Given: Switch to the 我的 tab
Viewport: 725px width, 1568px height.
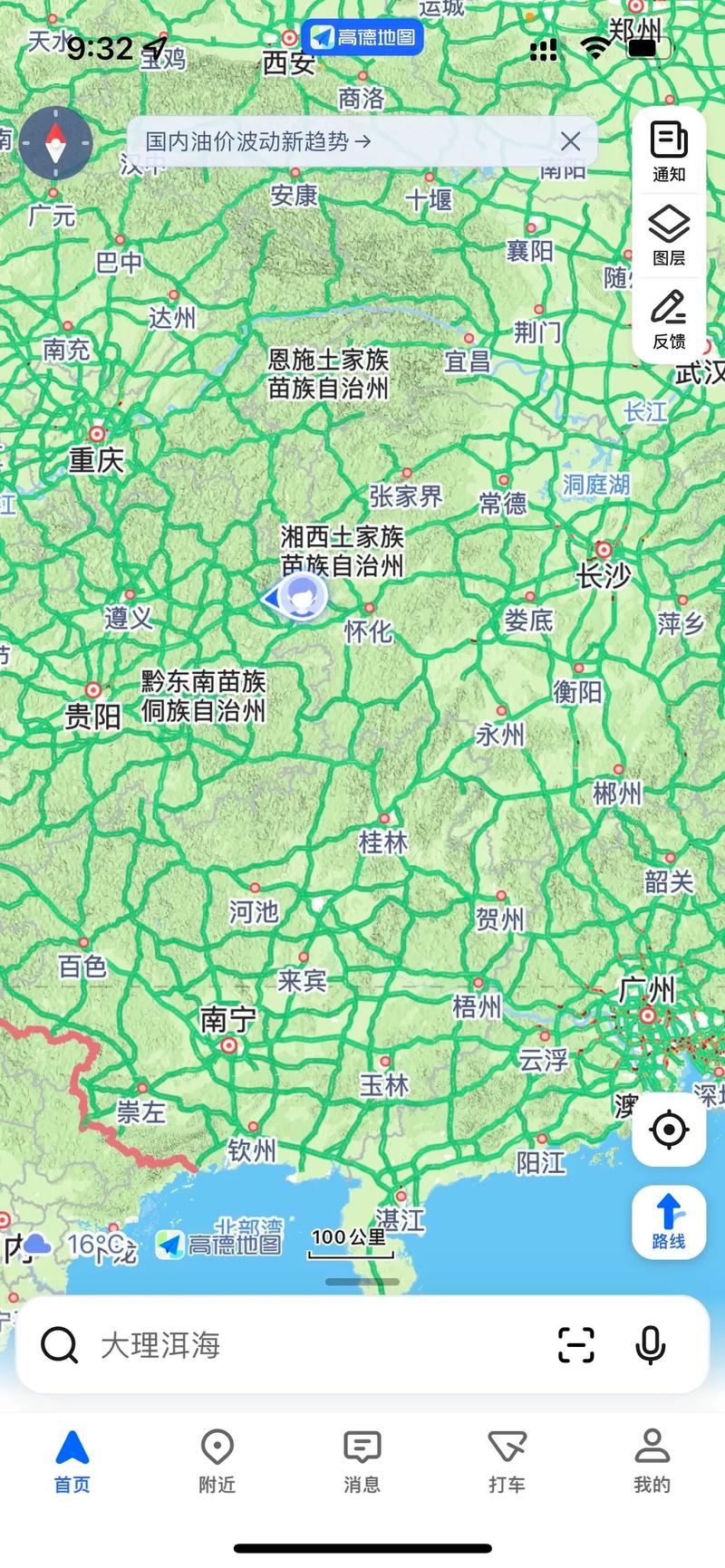Looking at the screenshot, I should pyautogui.click(x=652, y=1461).
